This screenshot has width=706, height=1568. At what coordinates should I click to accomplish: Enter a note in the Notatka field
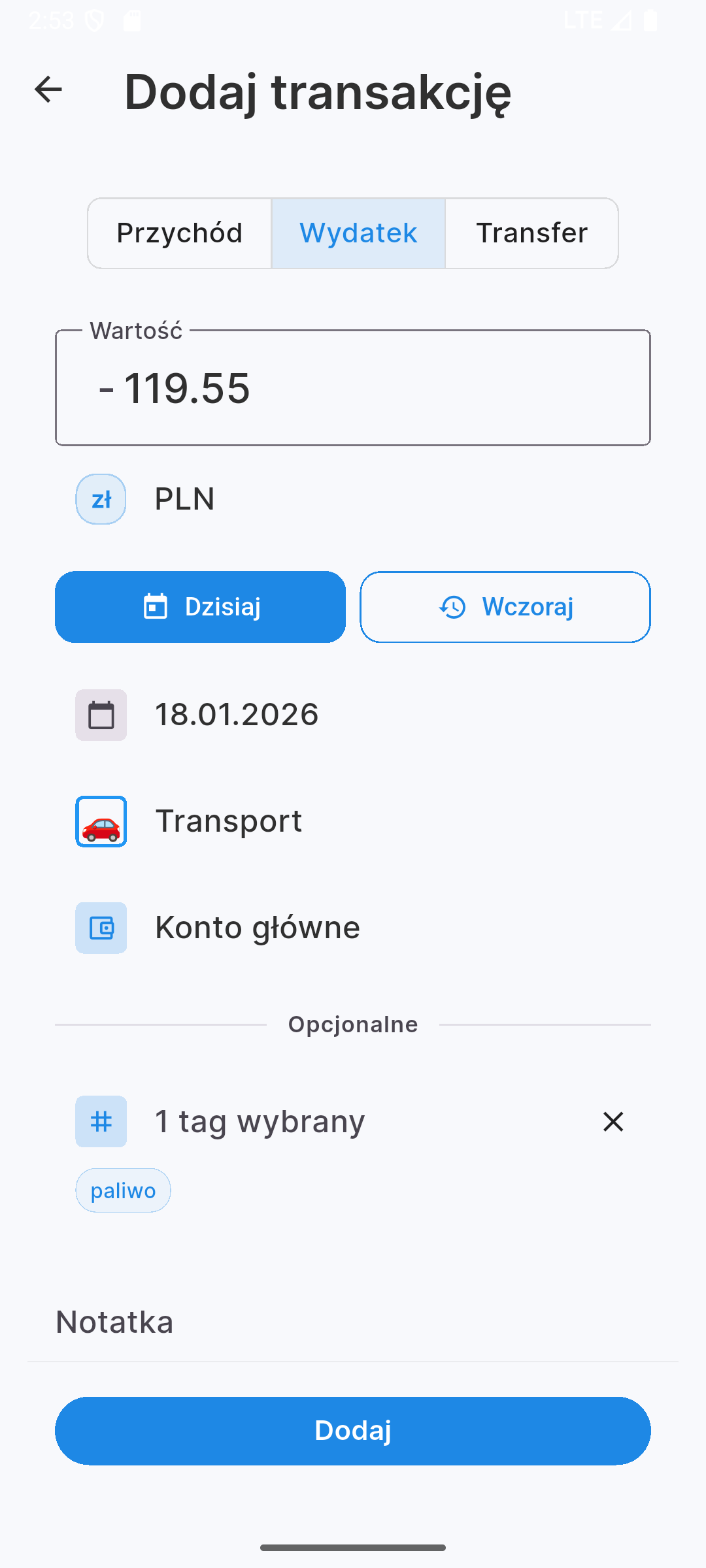point(353,1322)
